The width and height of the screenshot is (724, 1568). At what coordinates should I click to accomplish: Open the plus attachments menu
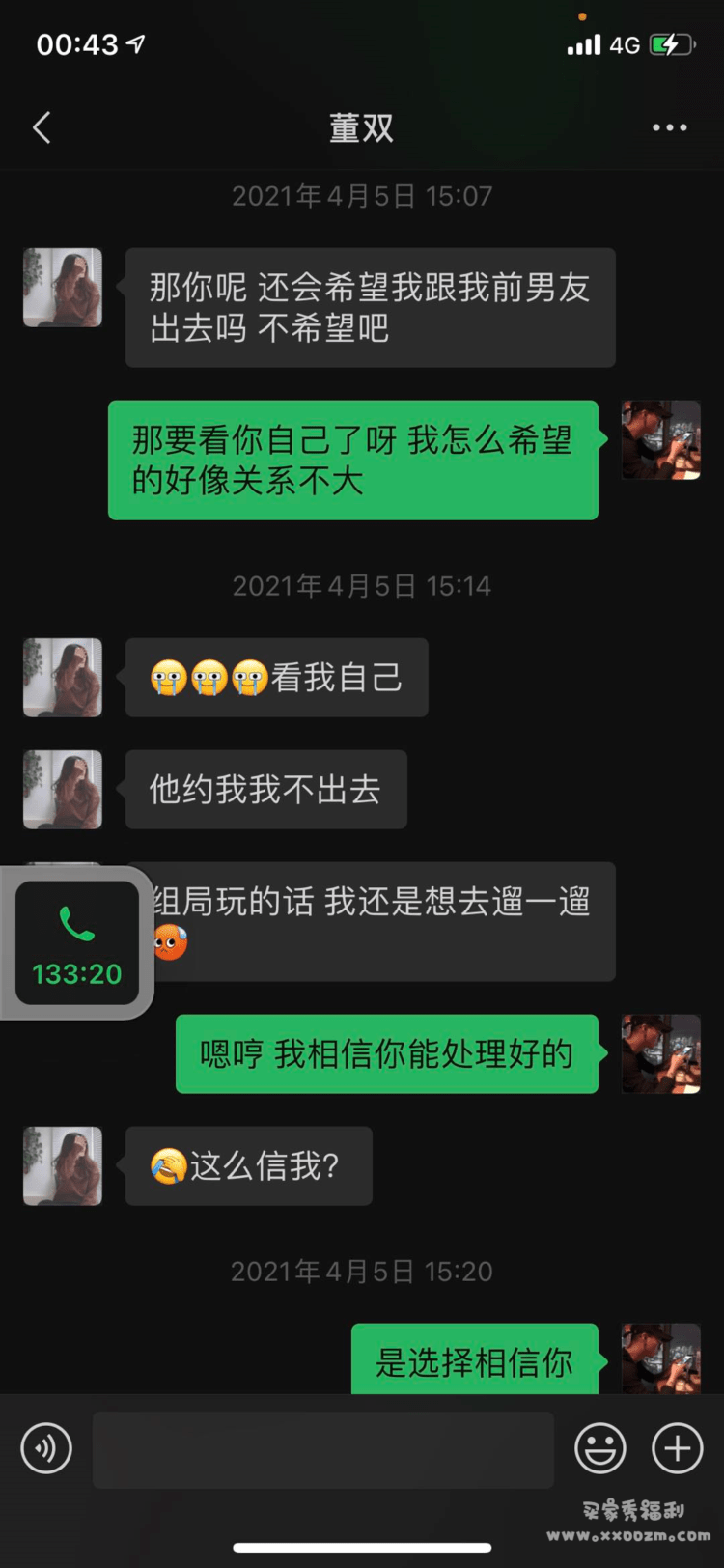pyautogui.click(x=678, y=1448)
